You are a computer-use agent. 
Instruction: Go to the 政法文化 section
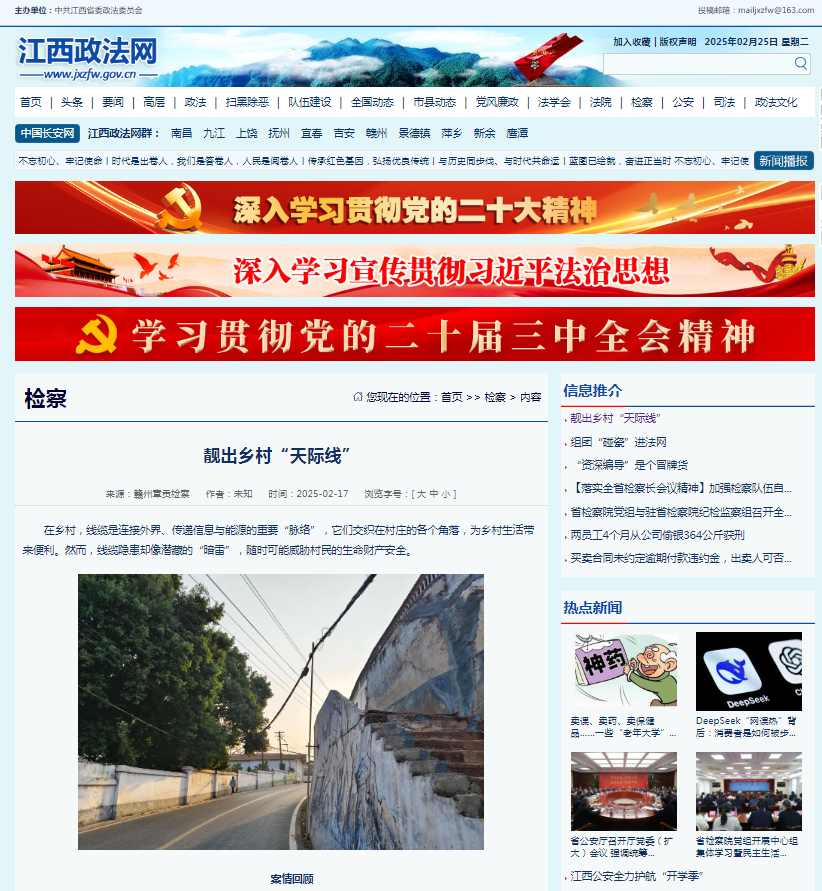pos(776,102)
